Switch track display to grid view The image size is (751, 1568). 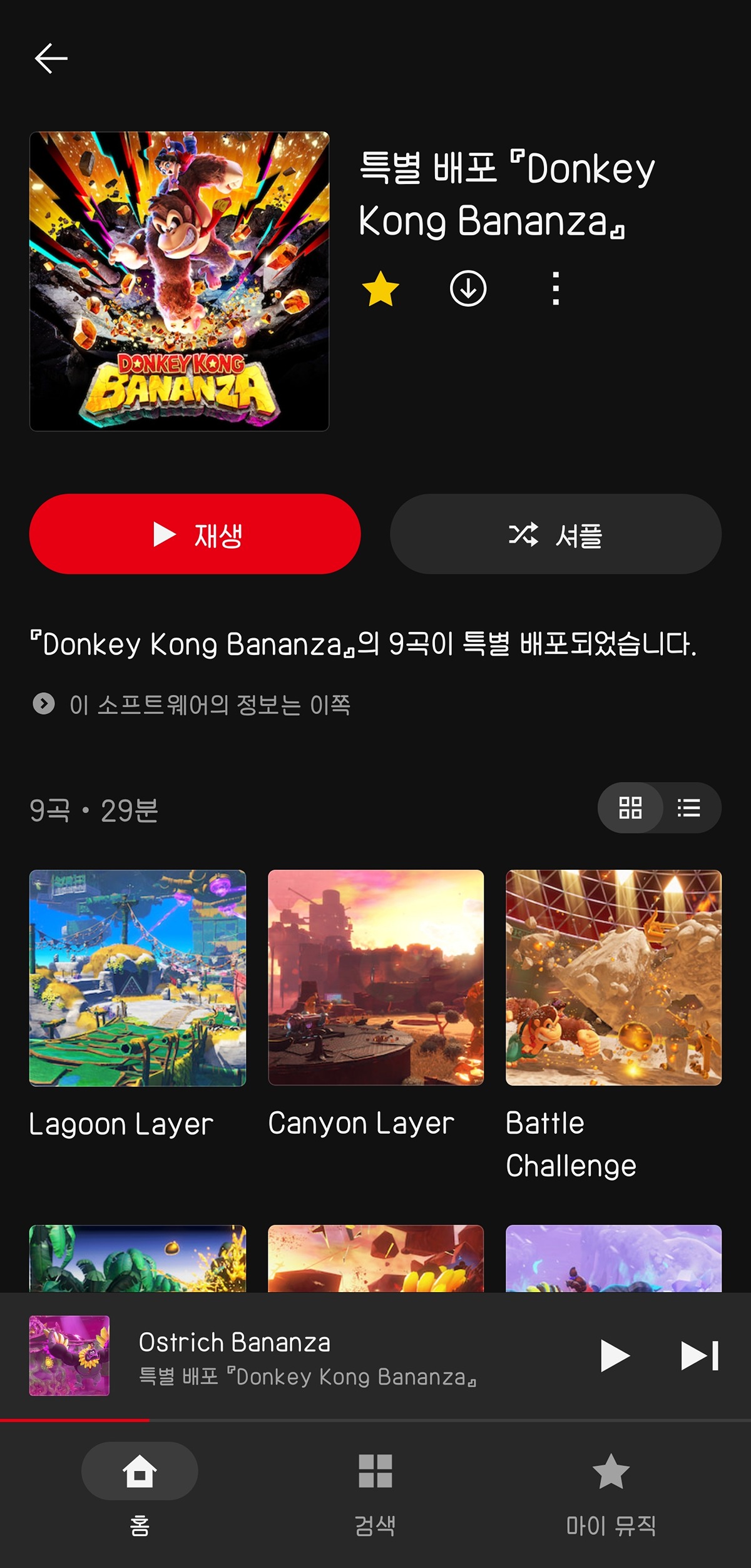point(631,808)
